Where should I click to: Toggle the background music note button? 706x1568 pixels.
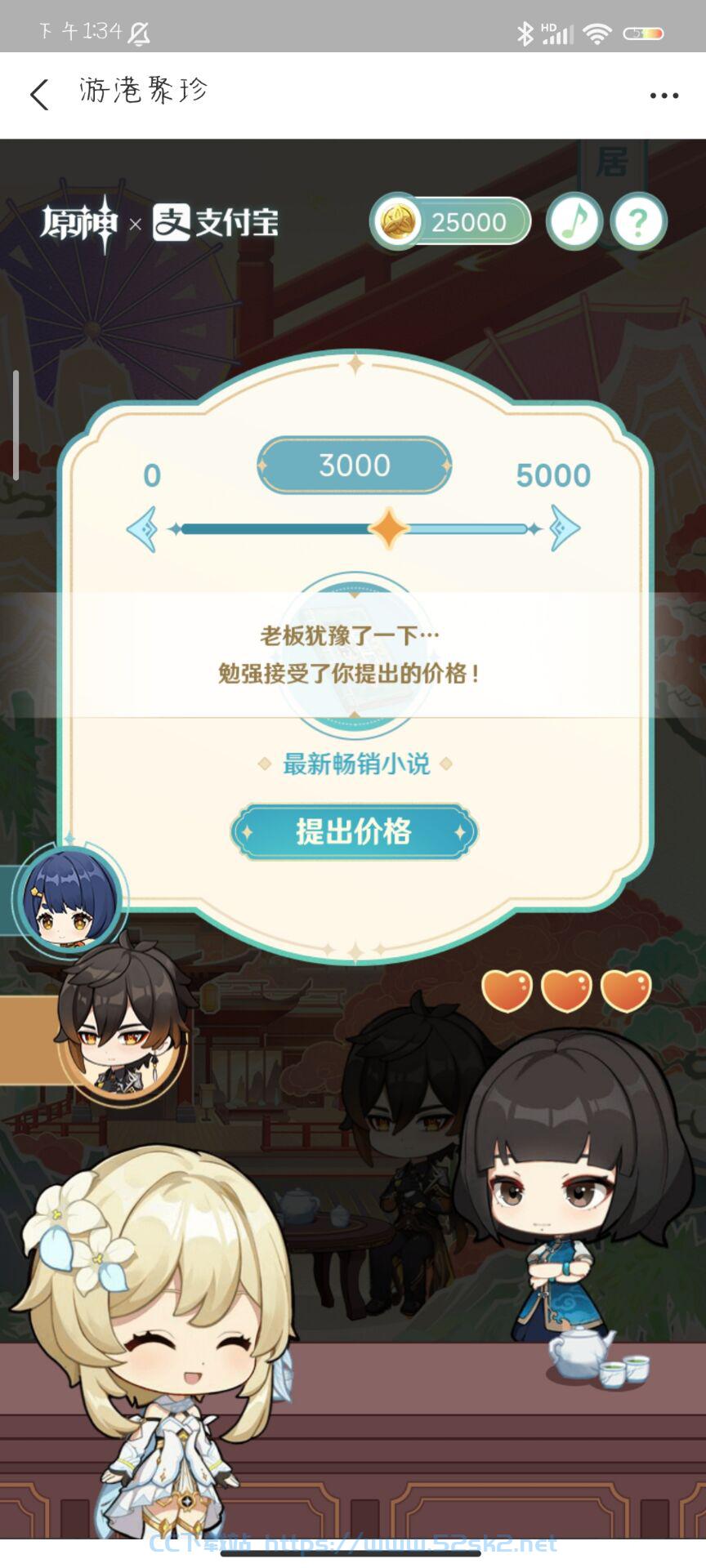574,221
